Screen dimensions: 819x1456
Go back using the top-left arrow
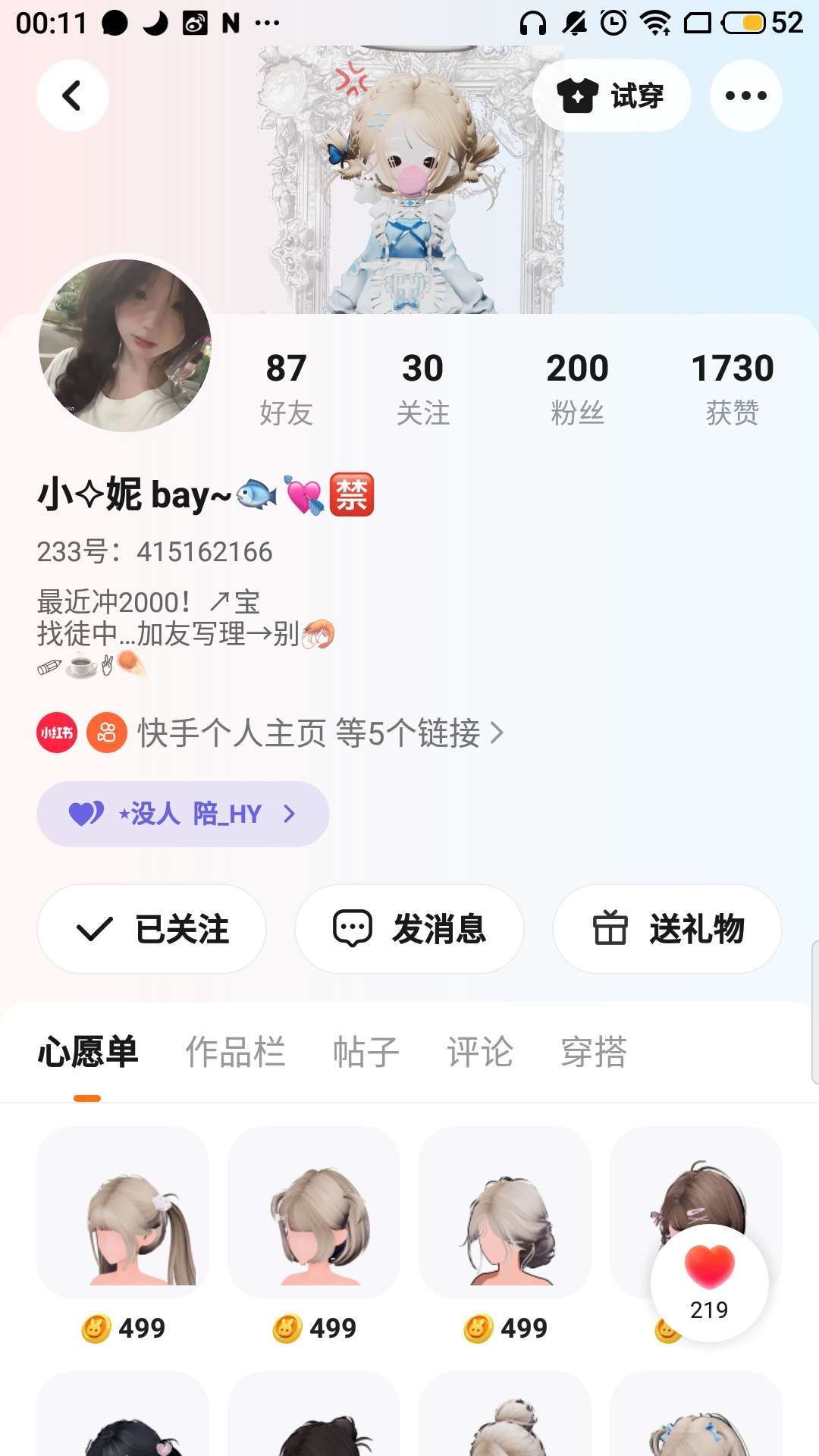click(72, 96)
